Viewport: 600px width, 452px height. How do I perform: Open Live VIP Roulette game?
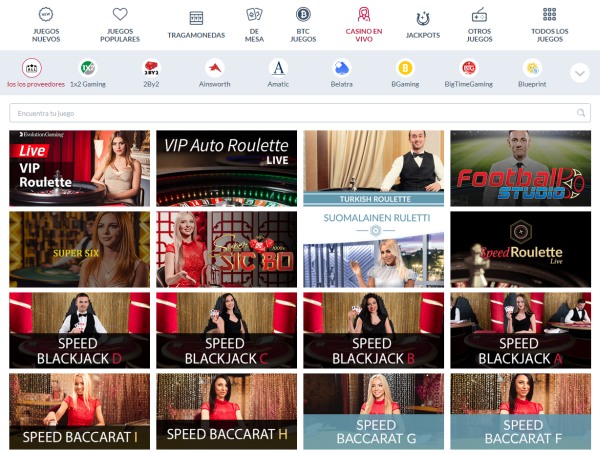(79, 168)
